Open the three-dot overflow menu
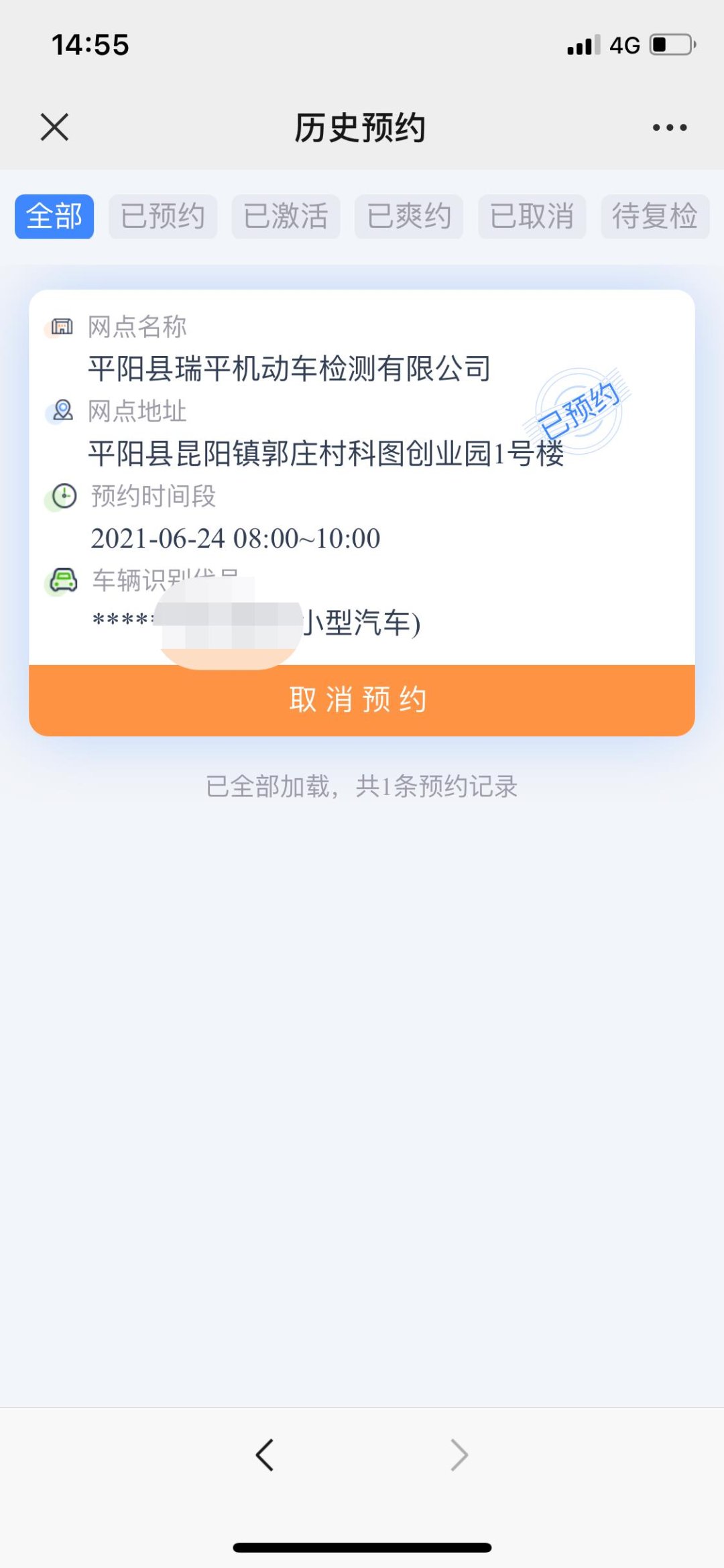Image resolution: width=724 pixels, height=1568 pixels. [669, 127]
